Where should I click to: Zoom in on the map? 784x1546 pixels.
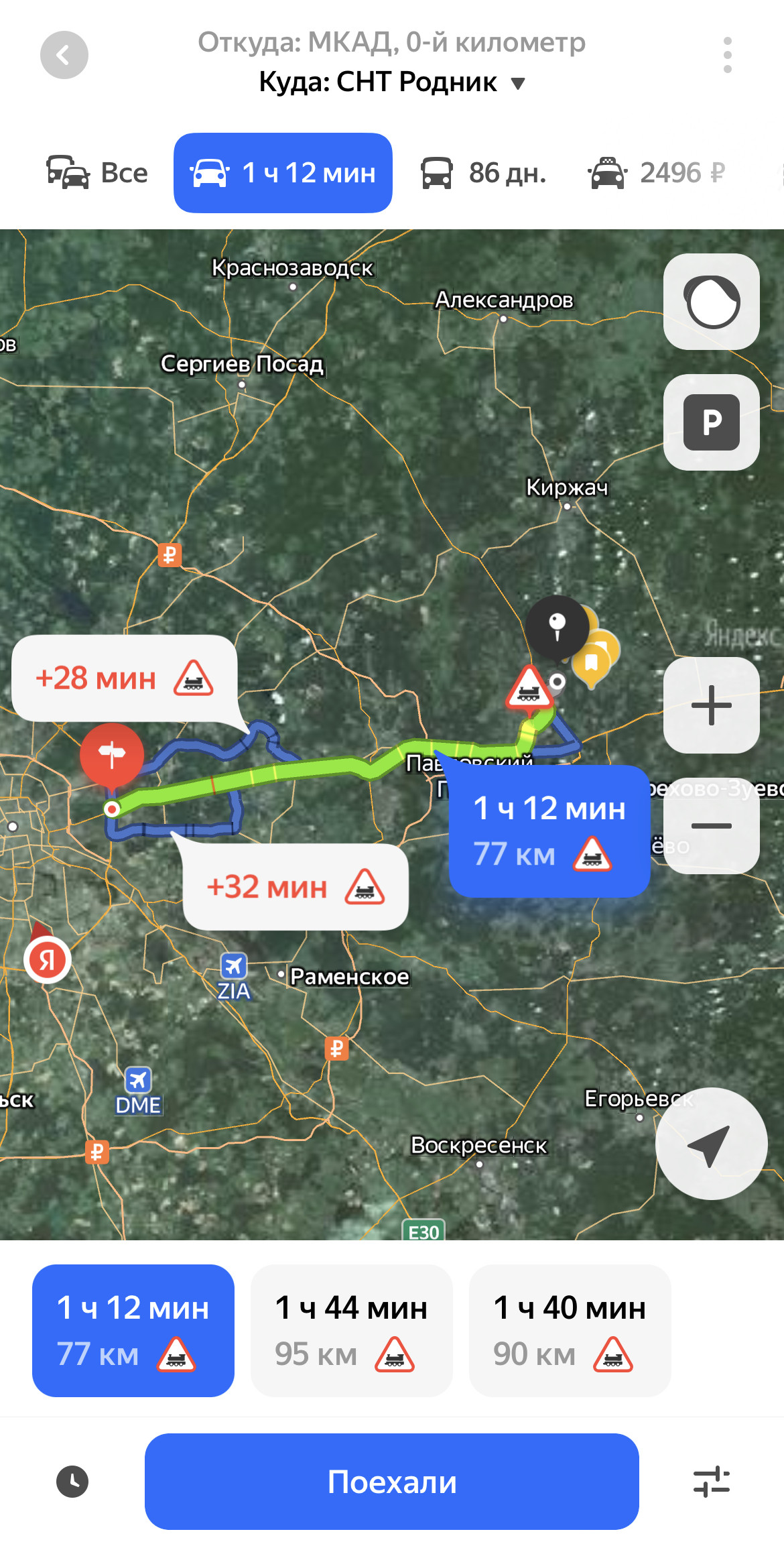[711, 705]
